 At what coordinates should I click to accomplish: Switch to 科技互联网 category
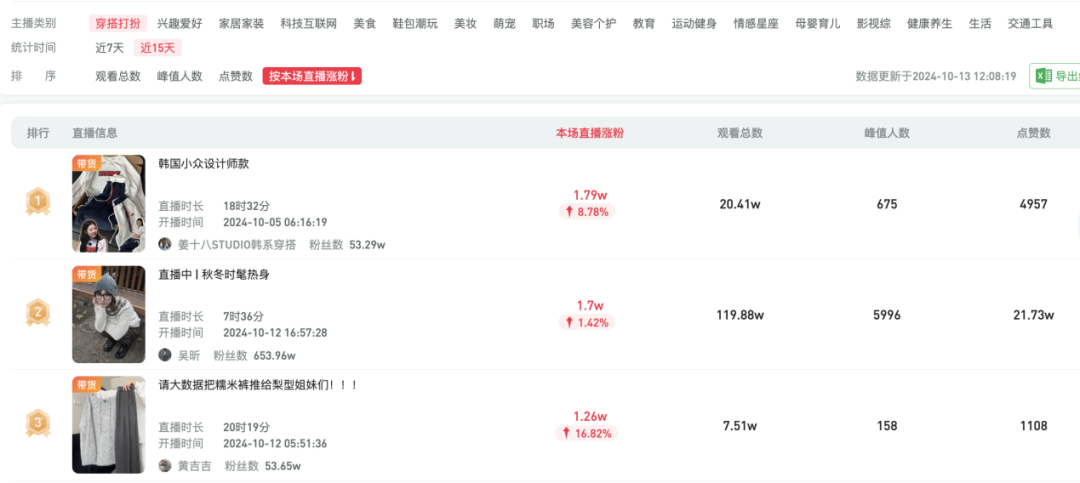308,23
